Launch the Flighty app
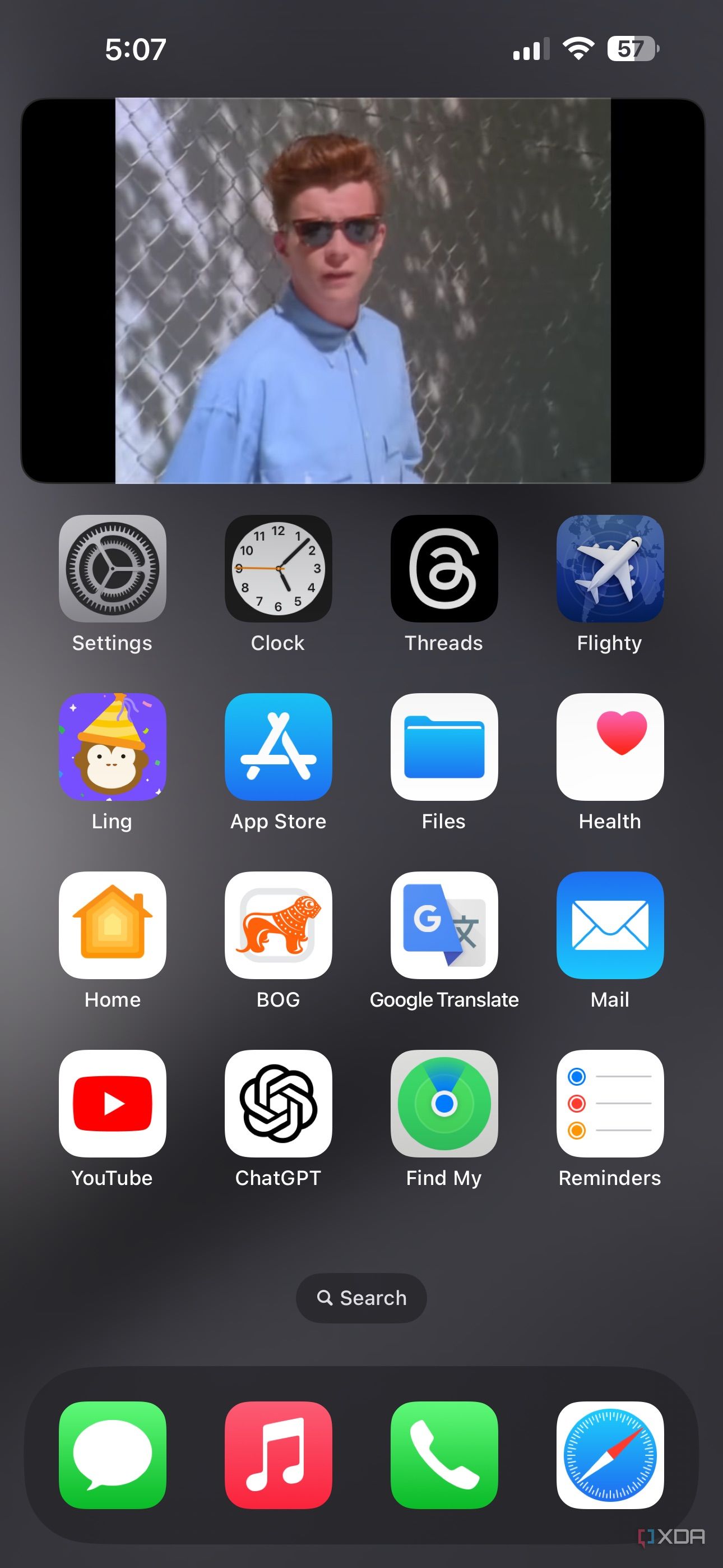 pyautogui.click(x=610, y=569)
